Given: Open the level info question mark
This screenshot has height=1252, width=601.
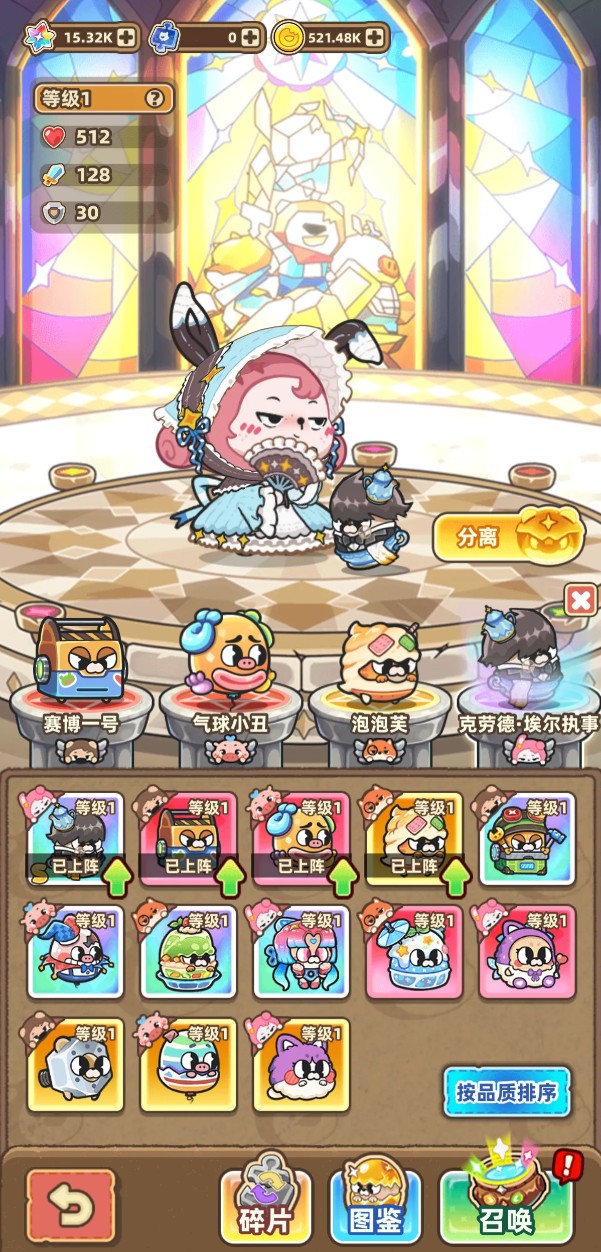Looking at the screenshot, I should tap(154, 98).
